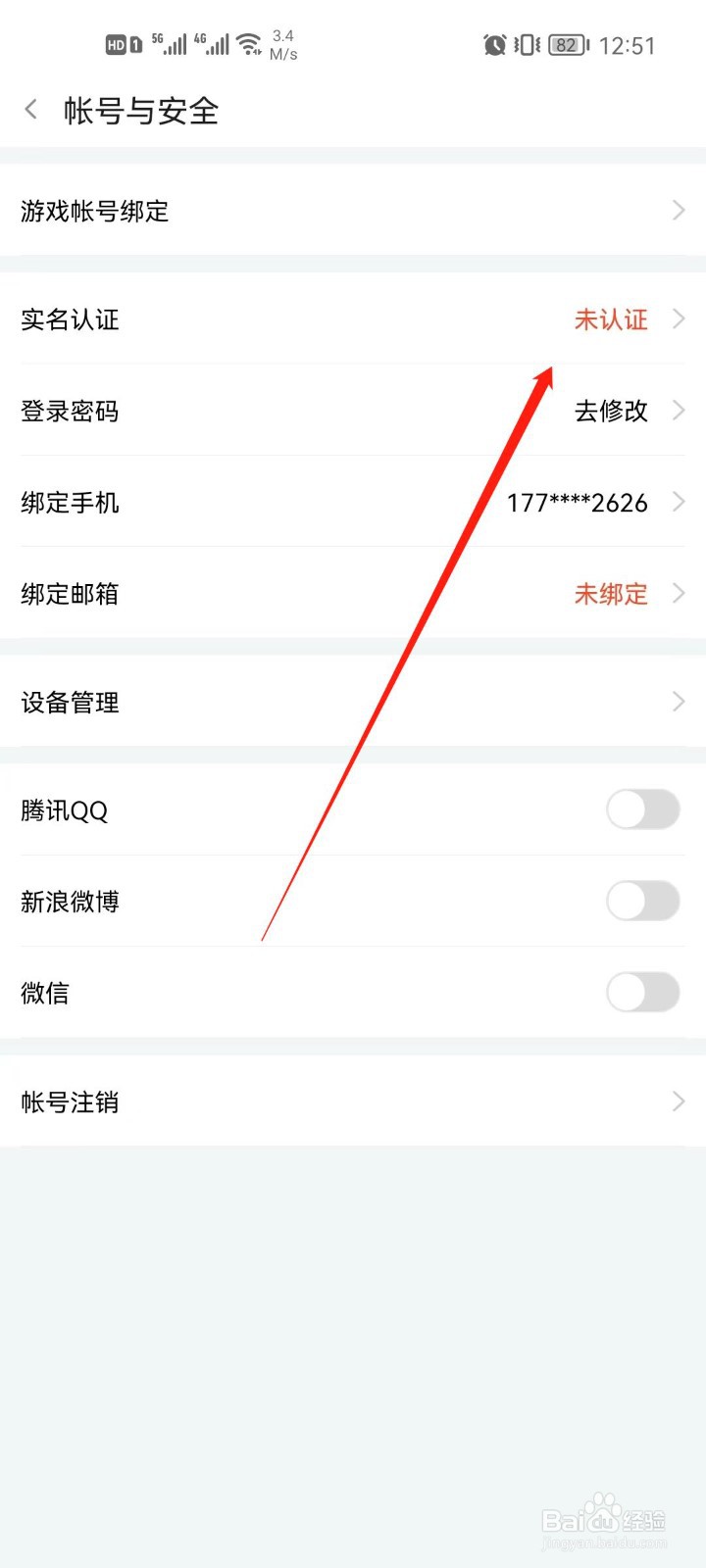Tap the HD volte icon in status bar
Screen dimensions: 706x1568
(120, 44)
